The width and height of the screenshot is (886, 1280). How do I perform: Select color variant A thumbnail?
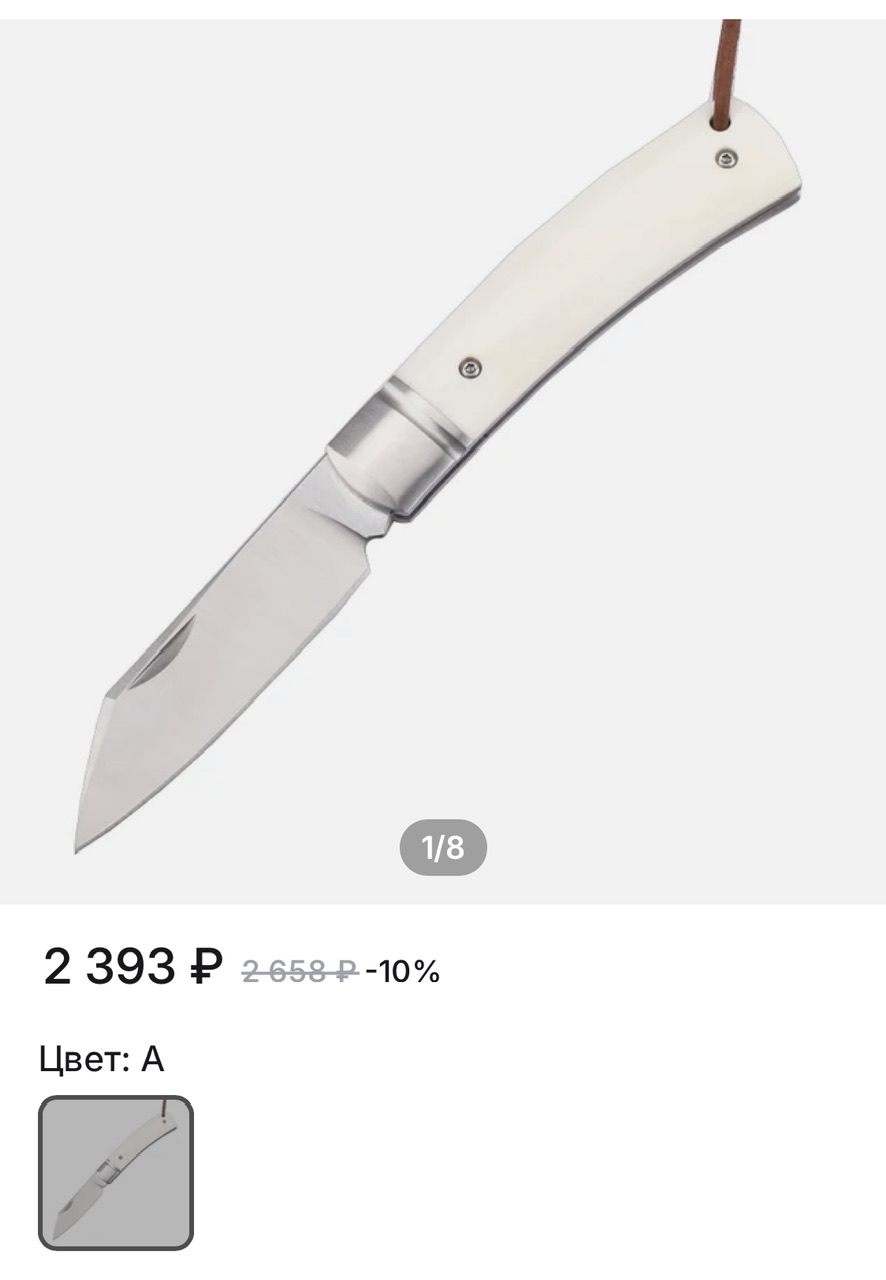click(x=115, y=1172)
